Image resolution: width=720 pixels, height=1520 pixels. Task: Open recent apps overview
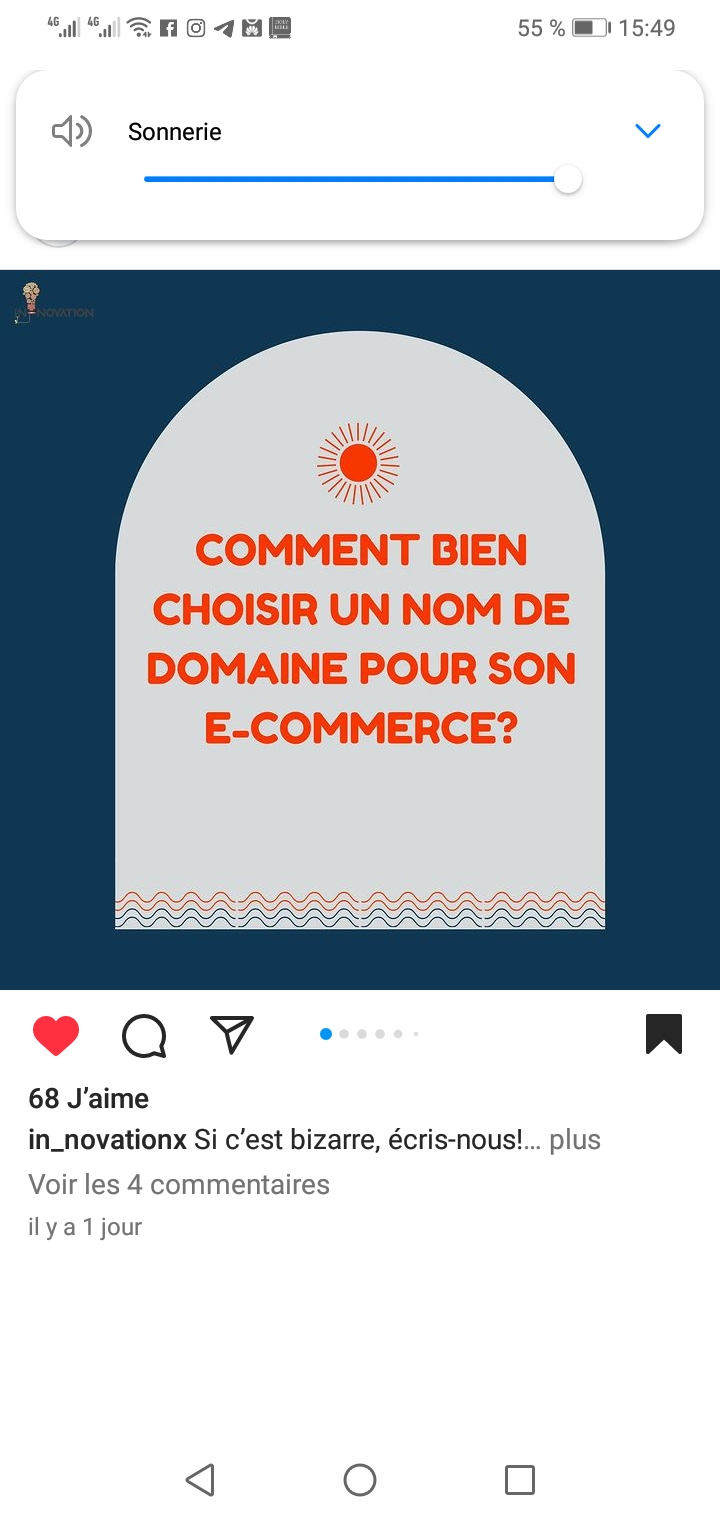click(520, 1480)
